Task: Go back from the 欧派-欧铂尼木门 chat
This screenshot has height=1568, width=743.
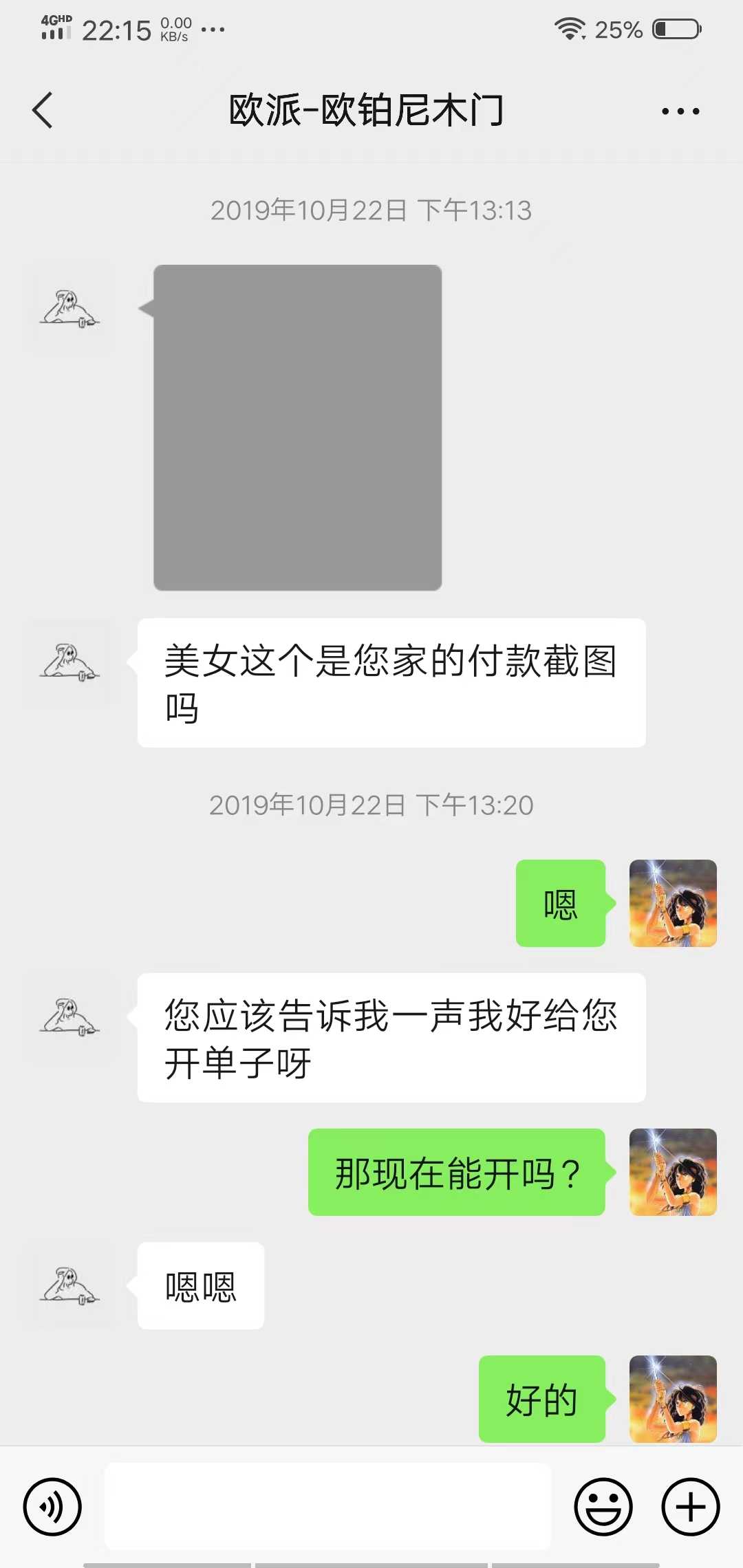Action: (43, 111)
